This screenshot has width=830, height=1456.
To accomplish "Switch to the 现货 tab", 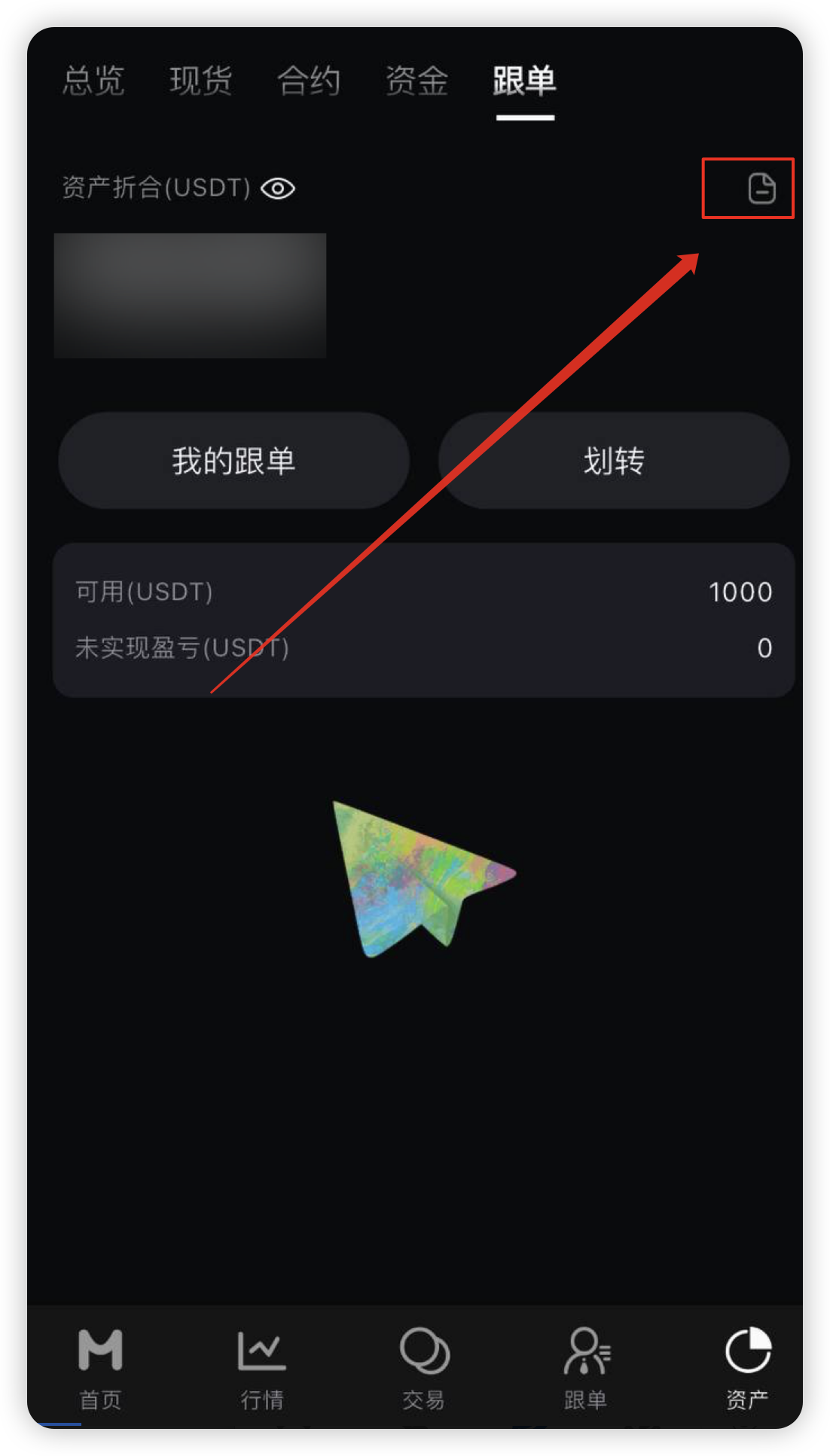I will point(200,81).
